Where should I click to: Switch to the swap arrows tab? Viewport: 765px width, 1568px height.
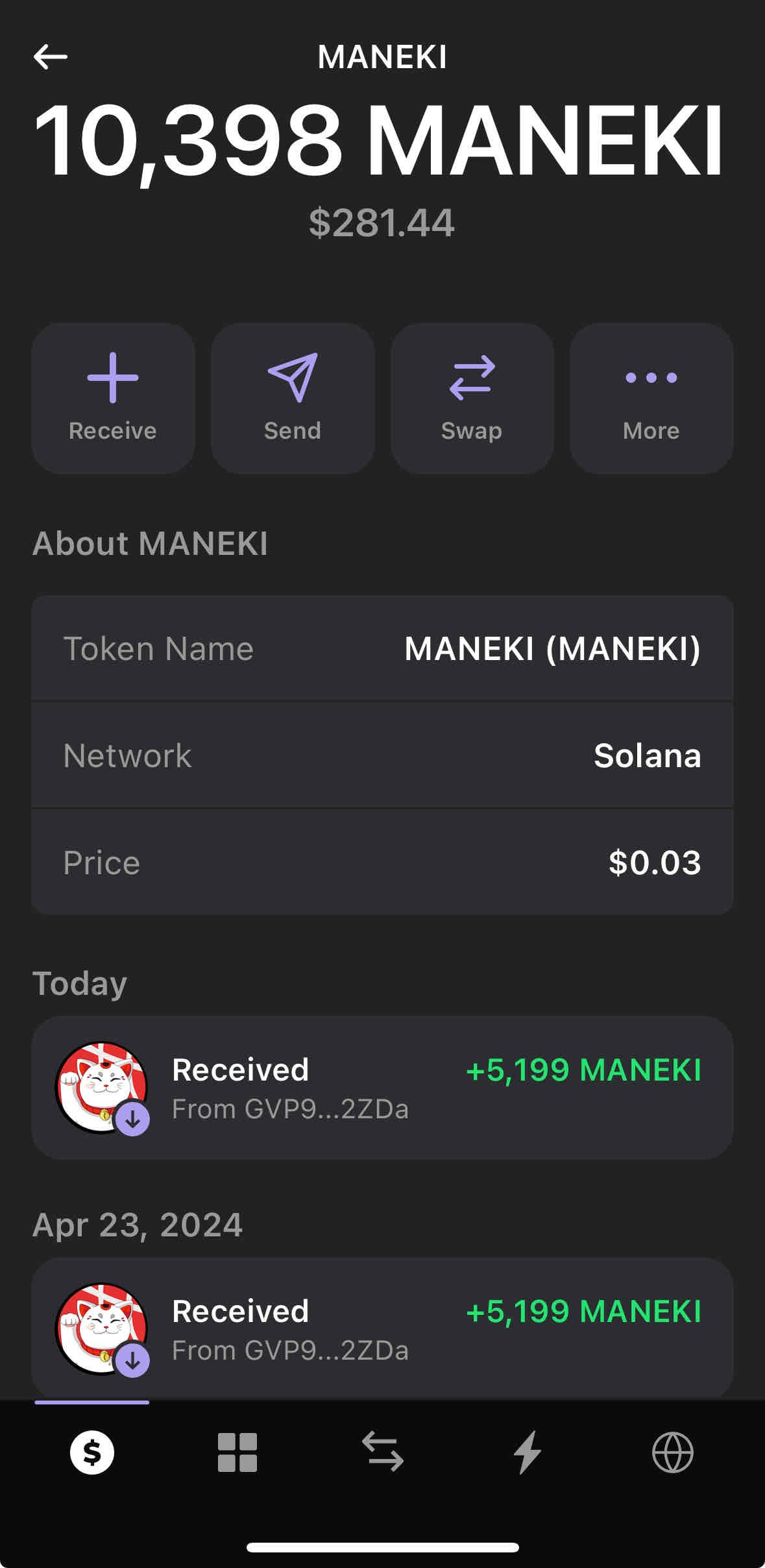tap(382, 1452)
